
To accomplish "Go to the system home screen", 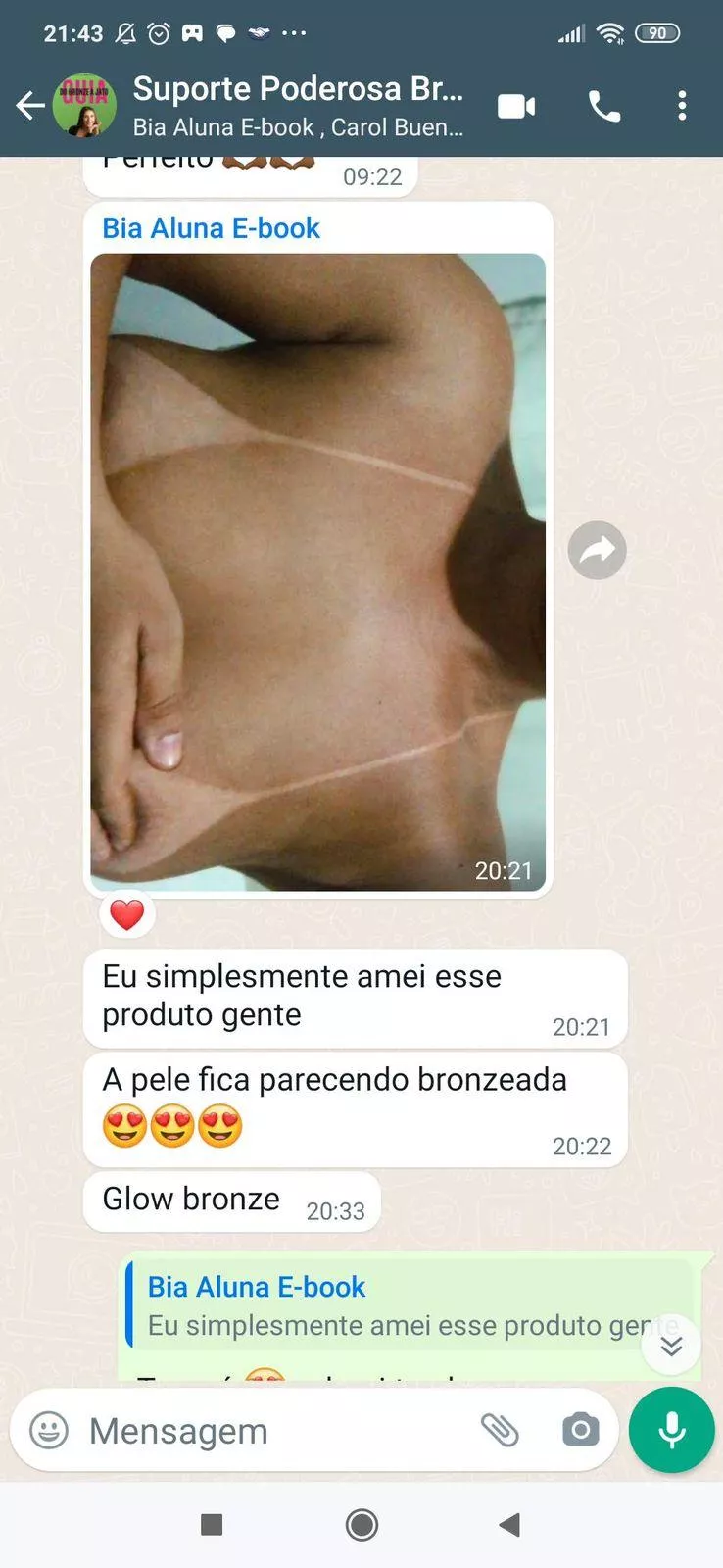I will point(361,1525).
